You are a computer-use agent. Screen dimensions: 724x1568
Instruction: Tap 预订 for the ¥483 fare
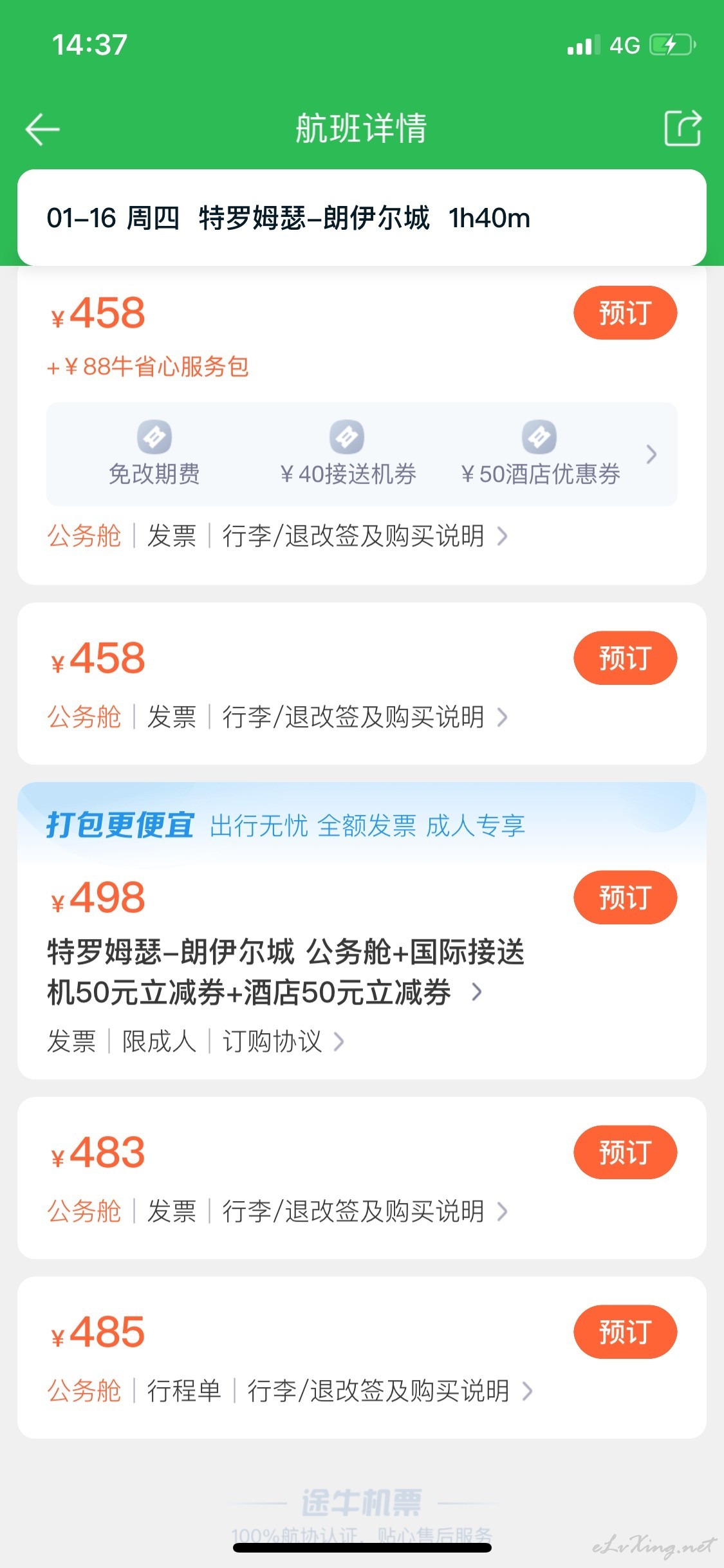[x=625, y=1152]
